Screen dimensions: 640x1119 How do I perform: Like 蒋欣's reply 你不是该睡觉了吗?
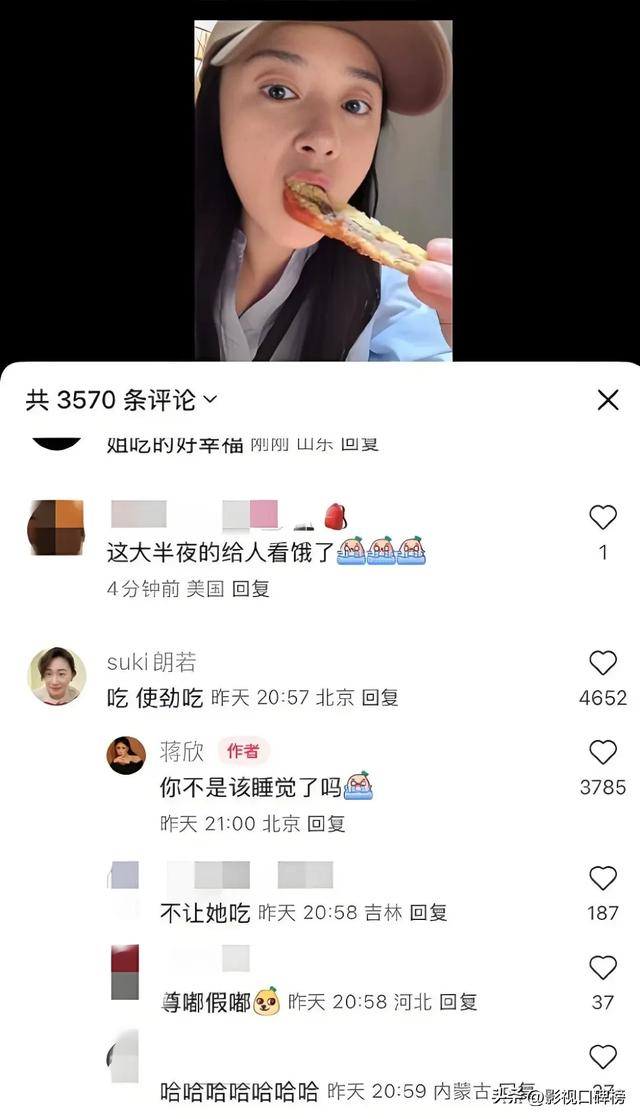pyautogui.click(x=602, y=752)
